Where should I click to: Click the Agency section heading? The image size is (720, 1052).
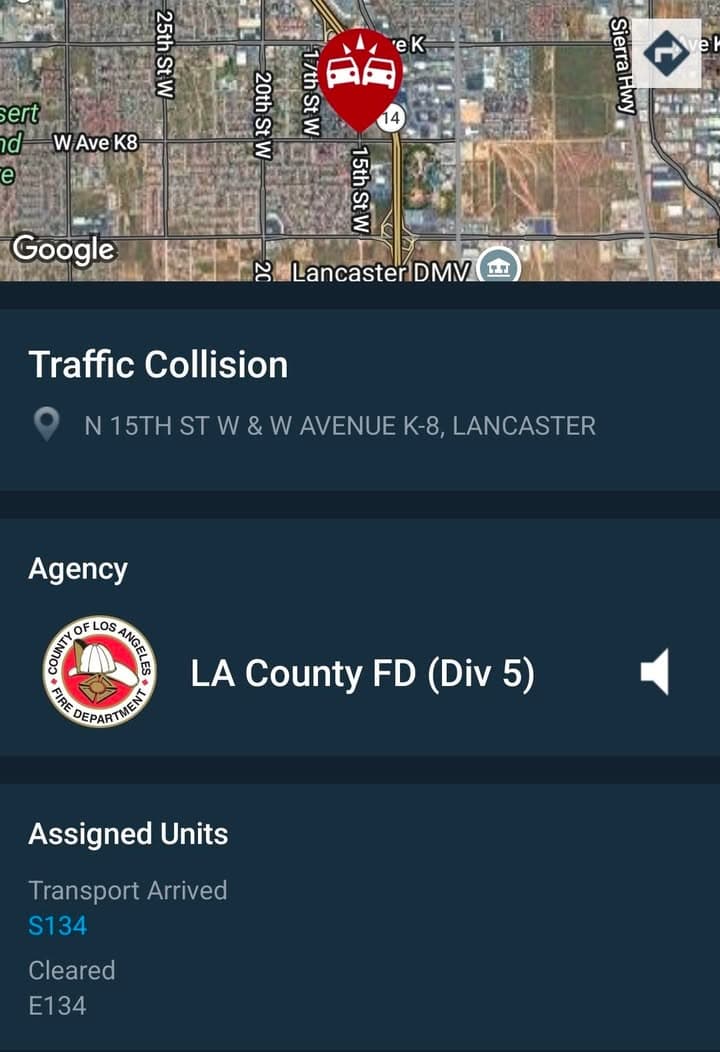point(78,568)
